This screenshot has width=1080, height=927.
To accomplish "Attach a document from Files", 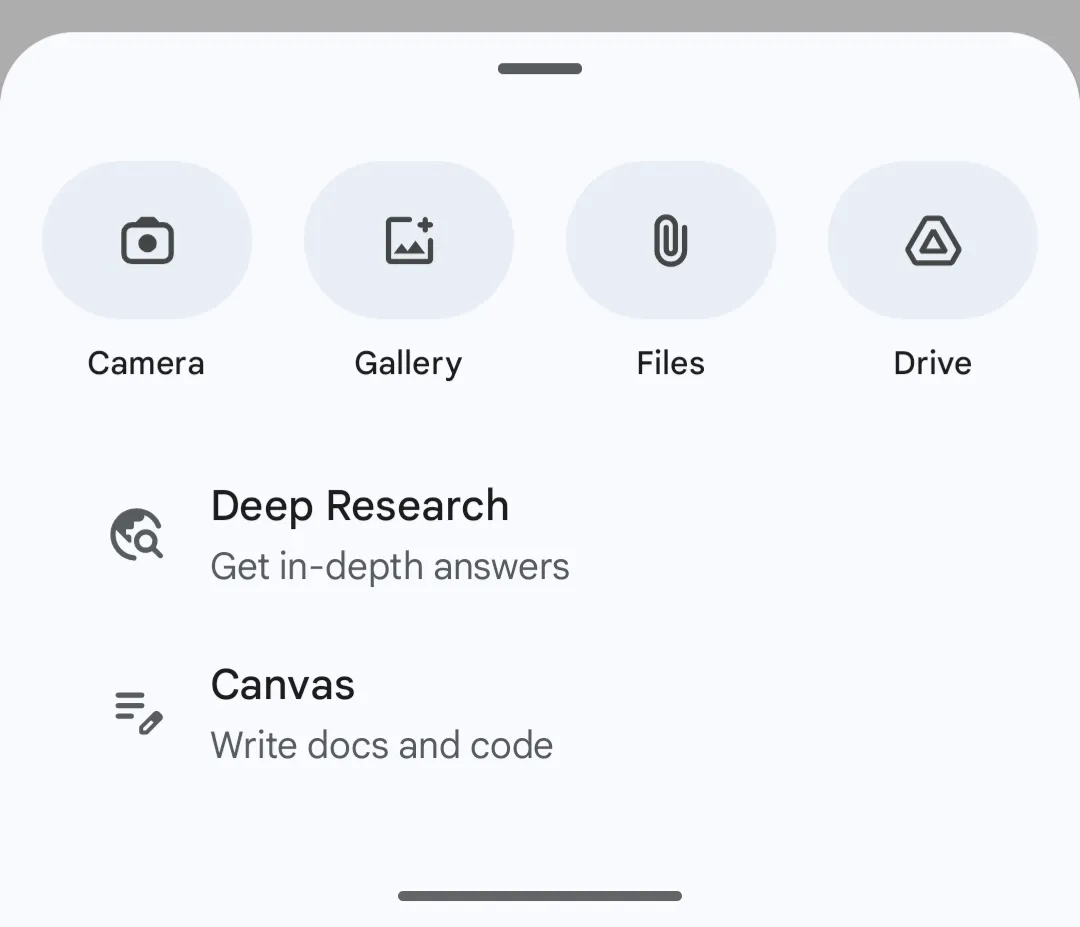I will pos(671,241).
